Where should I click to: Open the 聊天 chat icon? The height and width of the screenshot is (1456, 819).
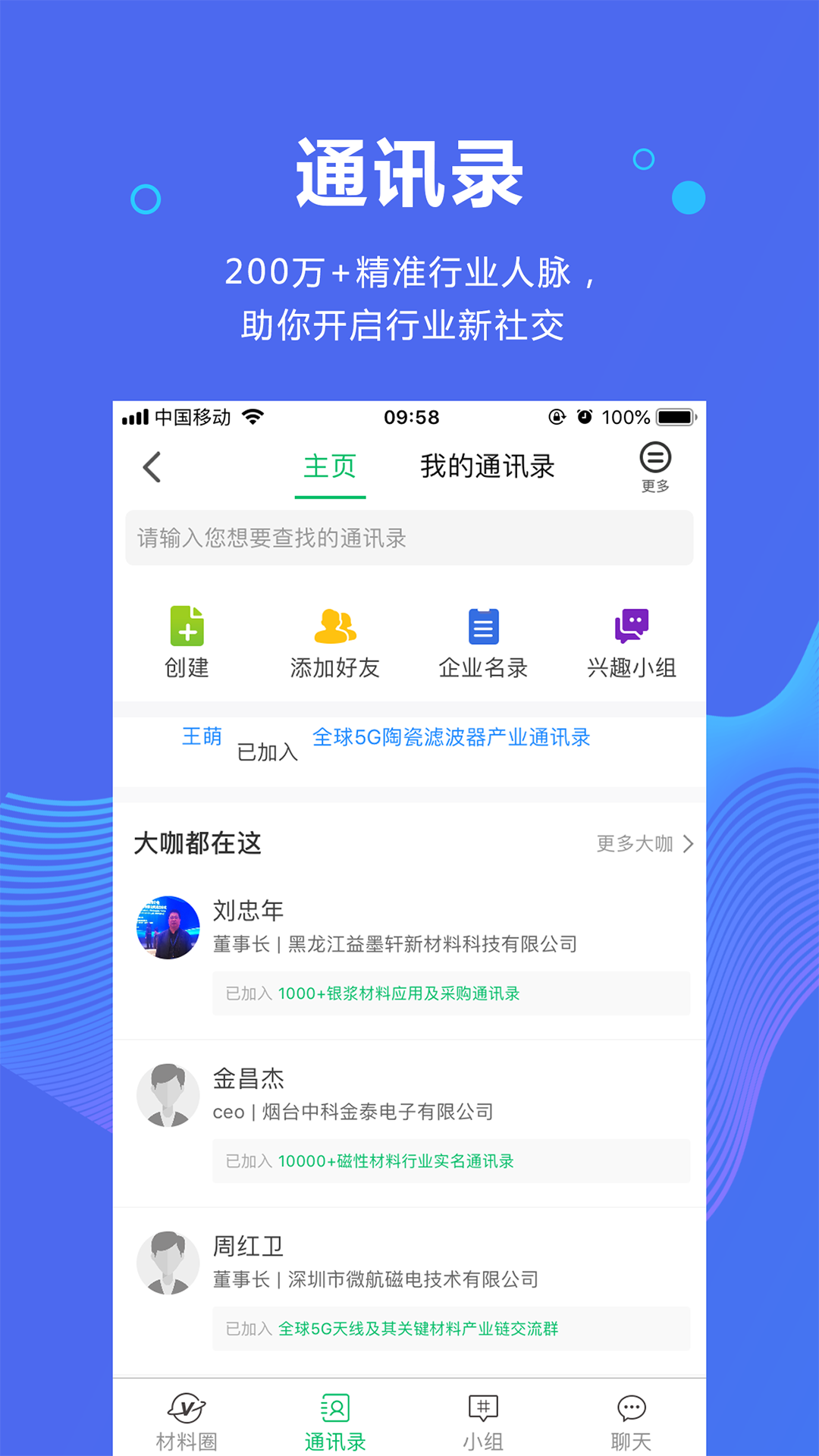(630, 1412)
